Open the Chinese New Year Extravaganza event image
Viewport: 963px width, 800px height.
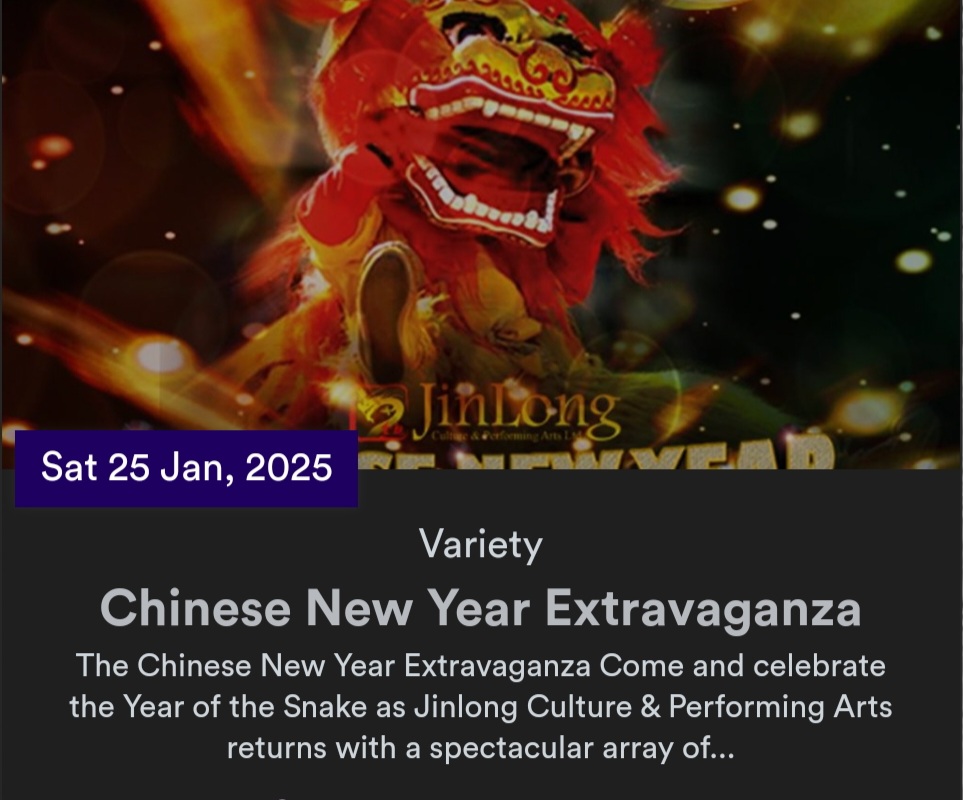480,220
